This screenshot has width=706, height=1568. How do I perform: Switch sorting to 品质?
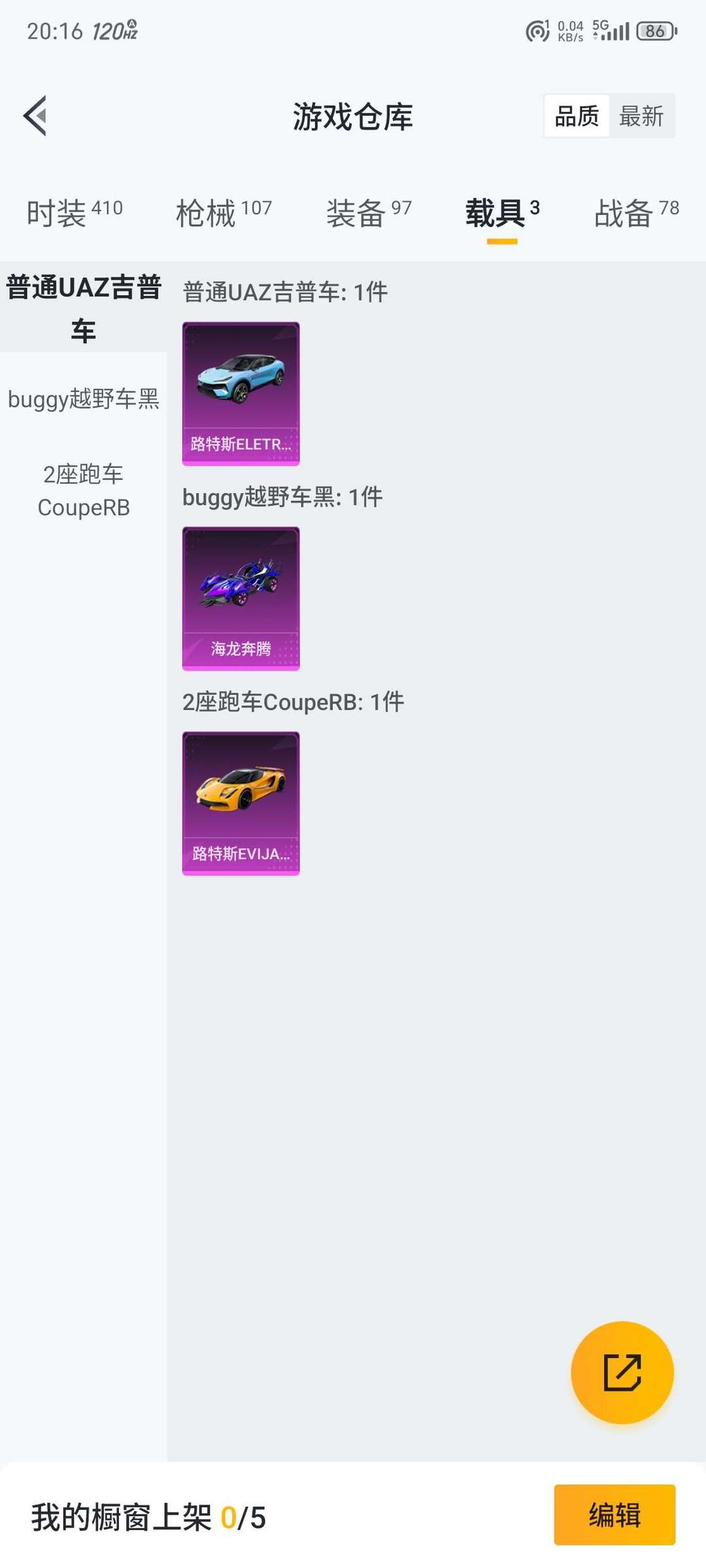(x=577, y=116)
